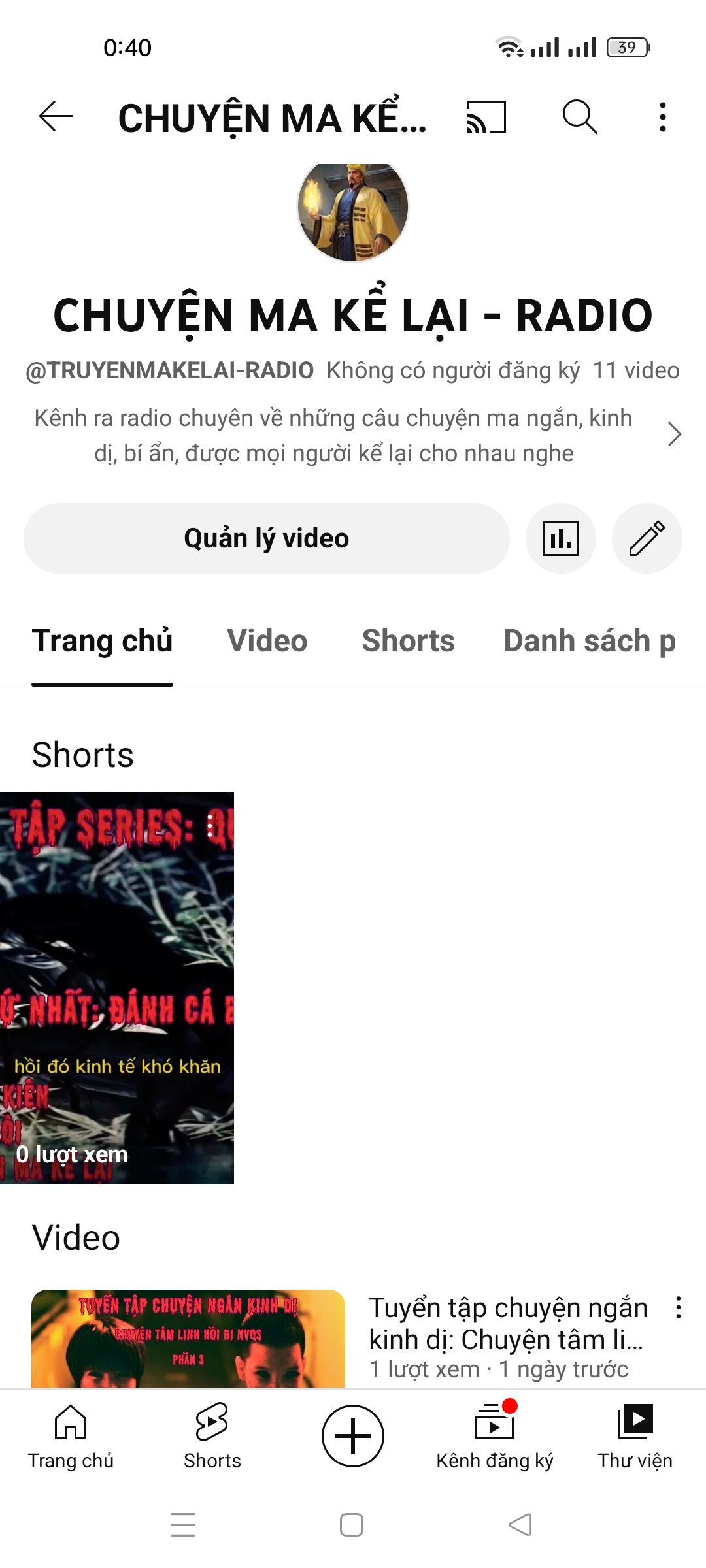Screen dimensions: 706x1568
Task: Expand the channel description chevron
Action: (x=674, y=434)
